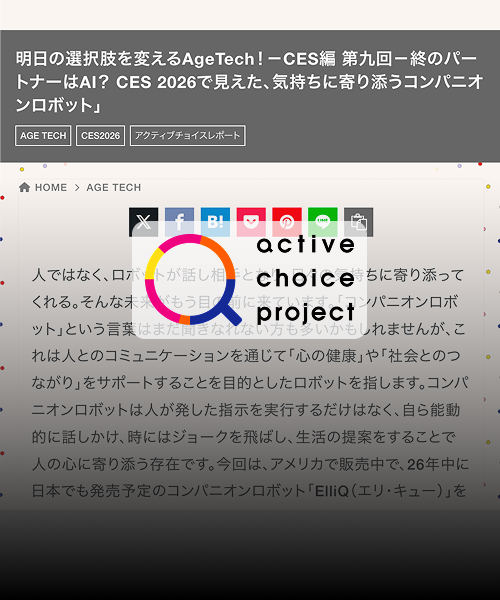Select the CES2026 tag chip
This screenshot has height=600, width=500.
100,136
